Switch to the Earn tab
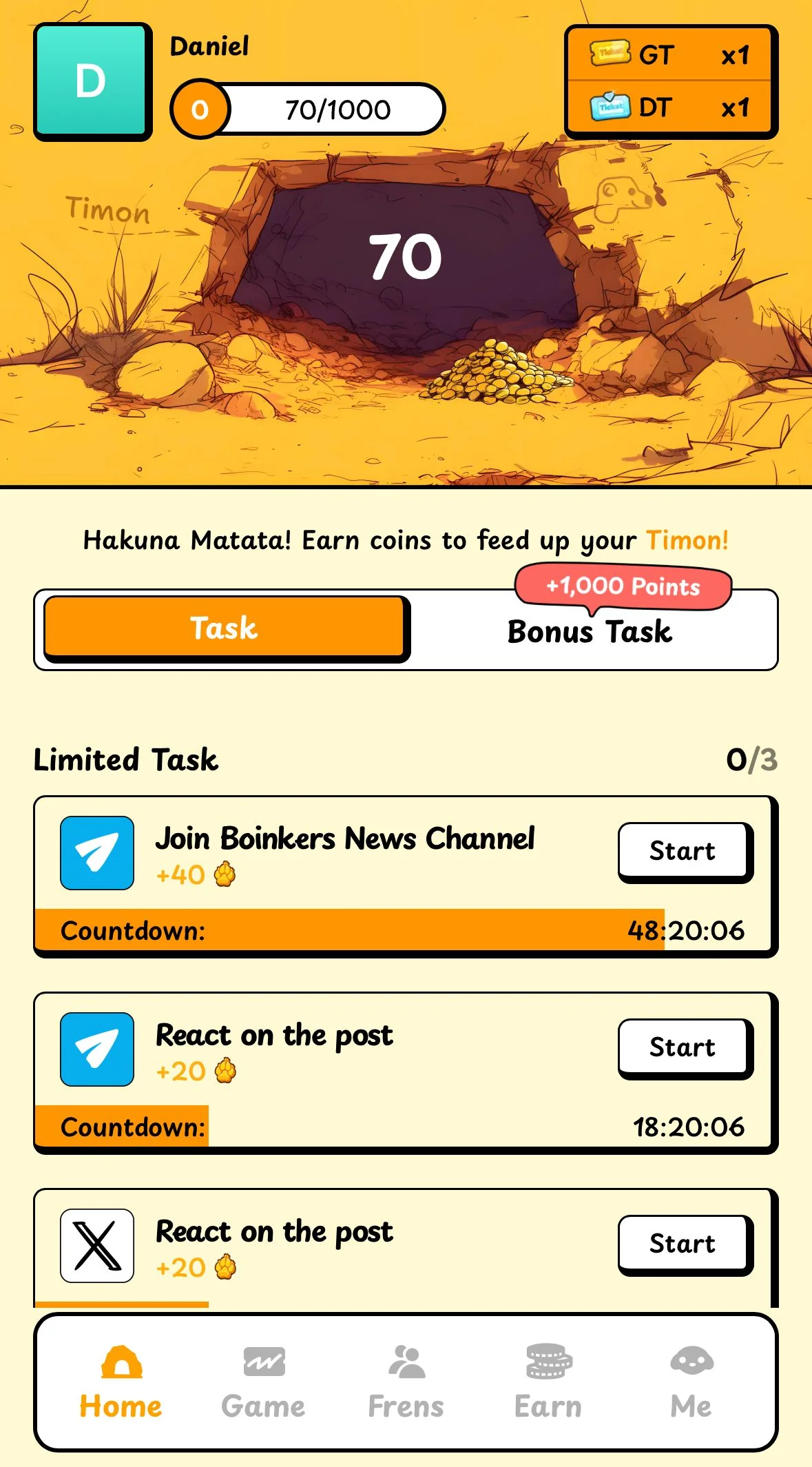Viewport: 812px width, 1467px height. pyautogui.click(x=548, y=1382)
